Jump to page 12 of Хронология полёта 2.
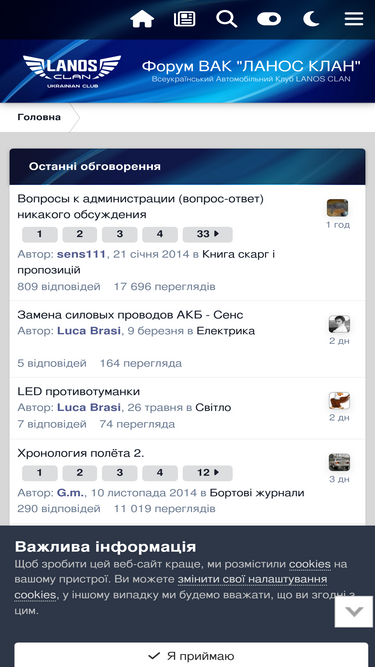The image size is (375, 667). pos(207,473)
